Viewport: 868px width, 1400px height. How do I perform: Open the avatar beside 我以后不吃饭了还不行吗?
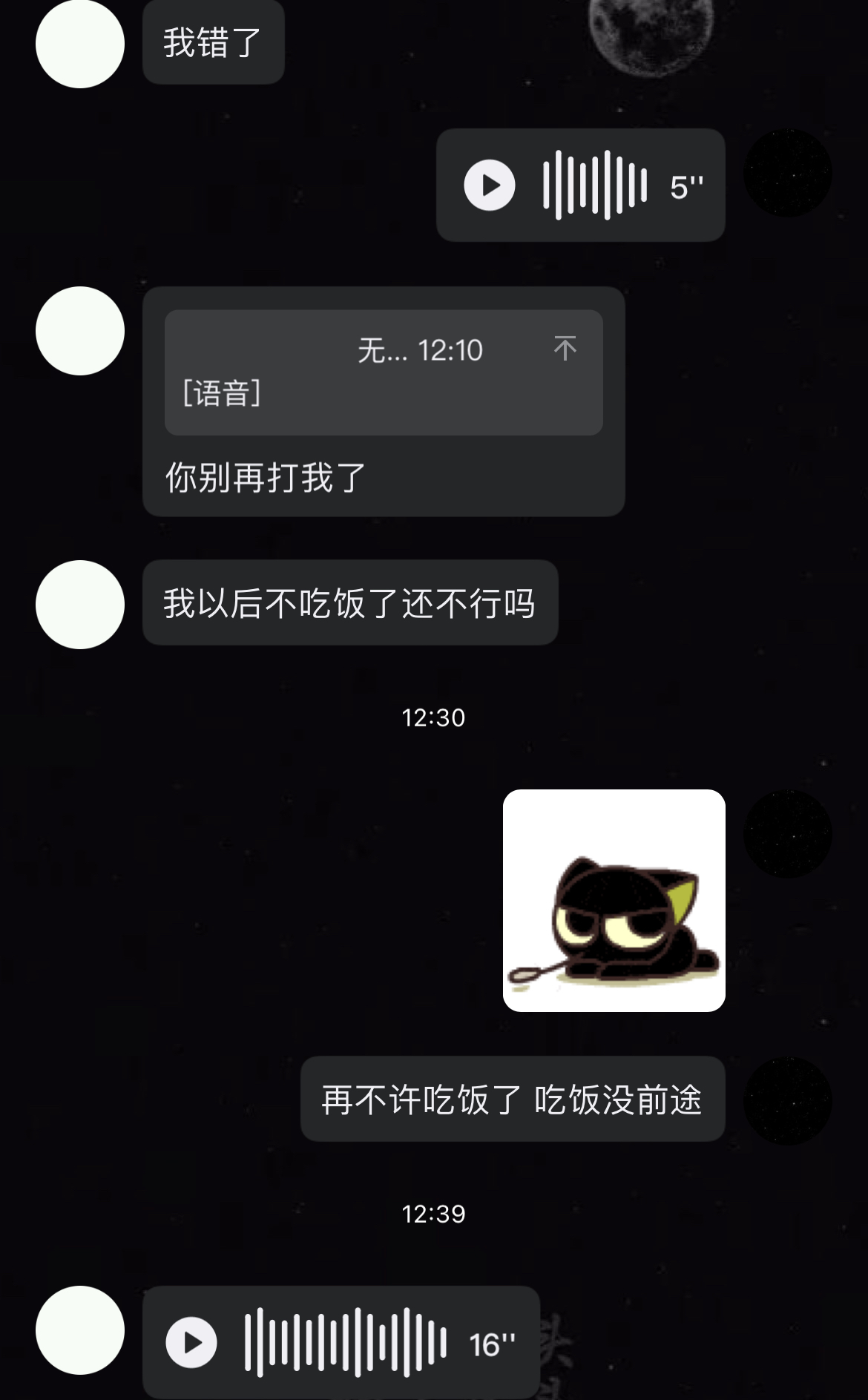79,603
